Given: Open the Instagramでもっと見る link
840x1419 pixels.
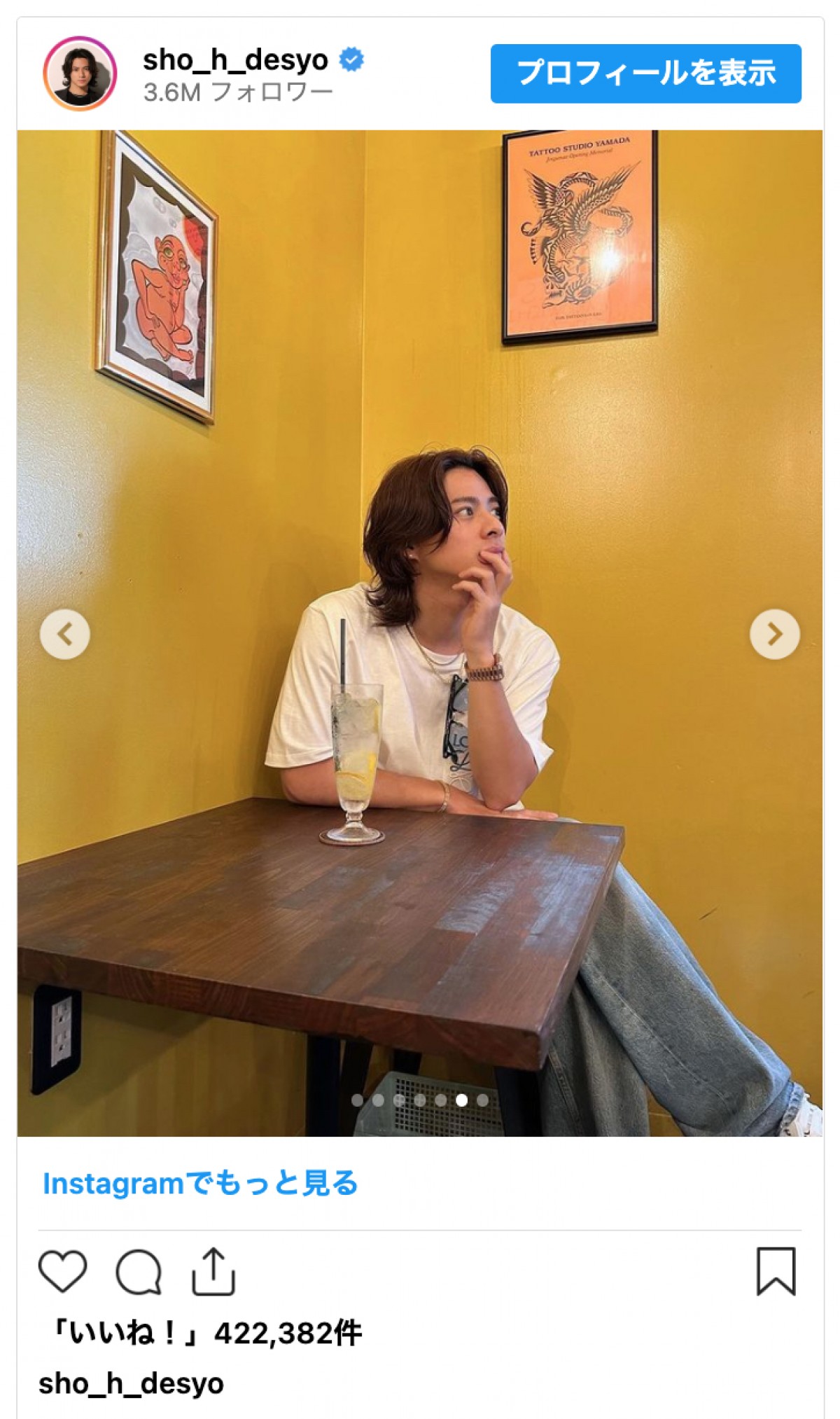Looking at the screenshot, I should point(200,1183).
